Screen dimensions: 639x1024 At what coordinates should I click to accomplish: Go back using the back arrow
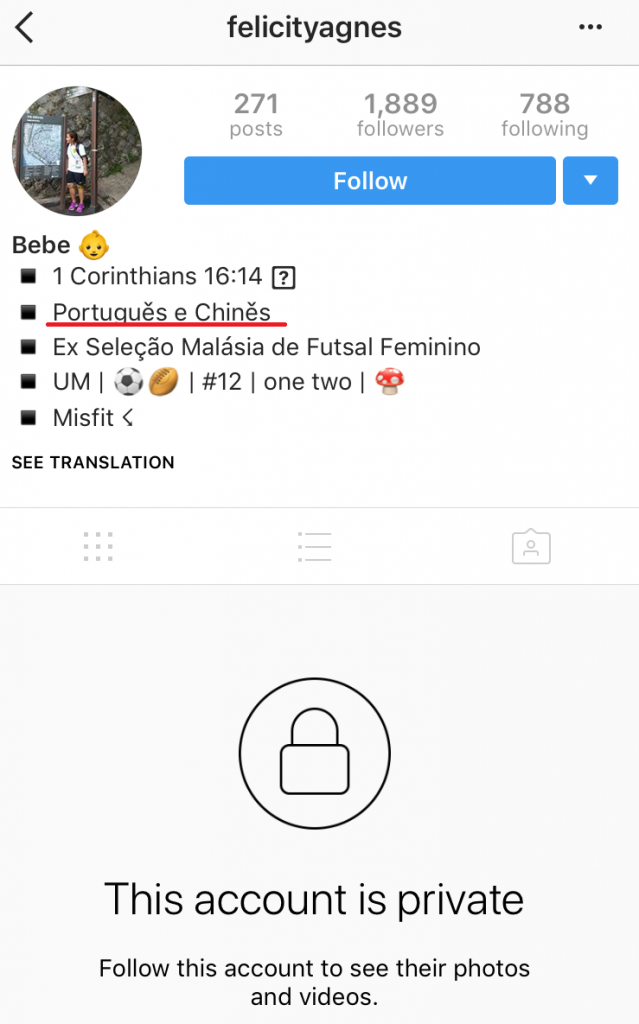25,28
